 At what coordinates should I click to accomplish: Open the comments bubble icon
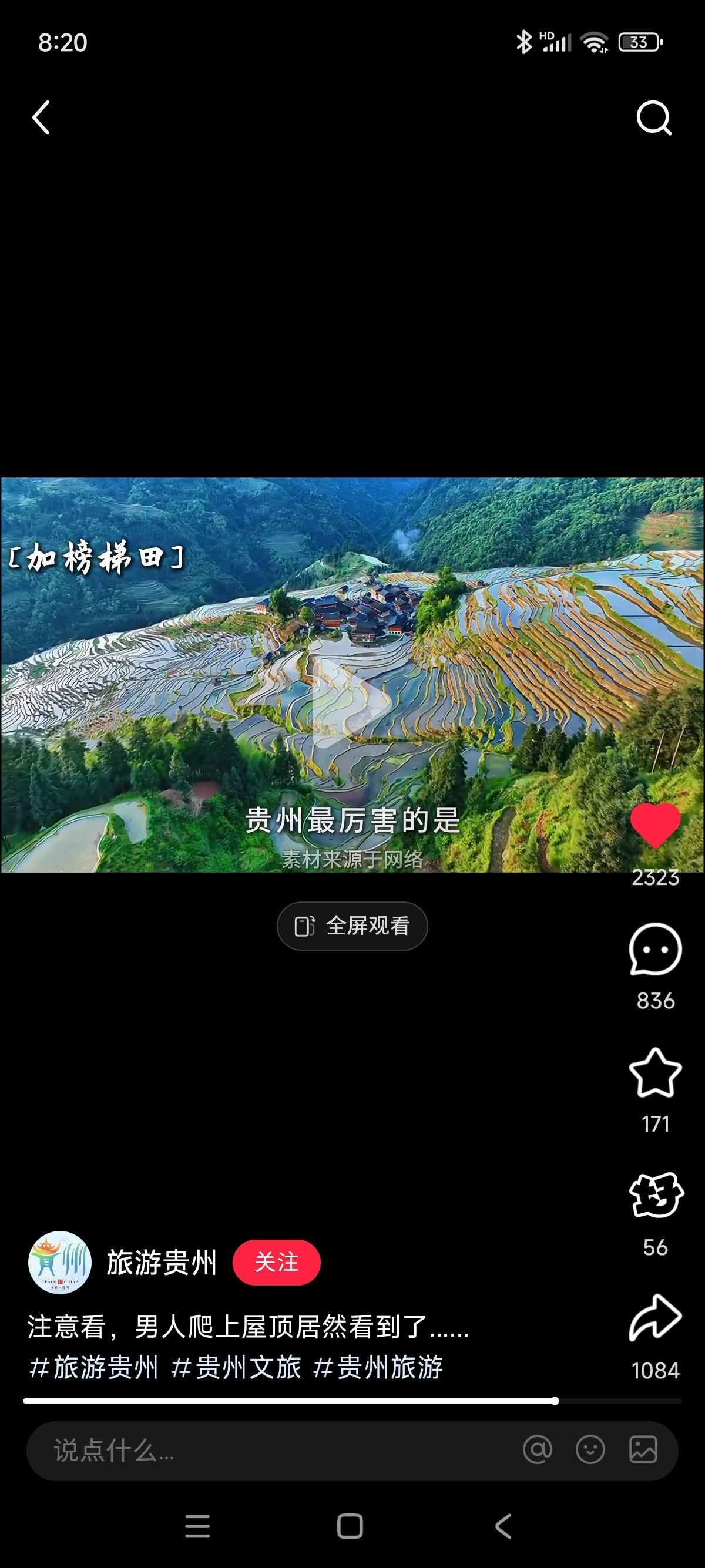pos(655,950)
